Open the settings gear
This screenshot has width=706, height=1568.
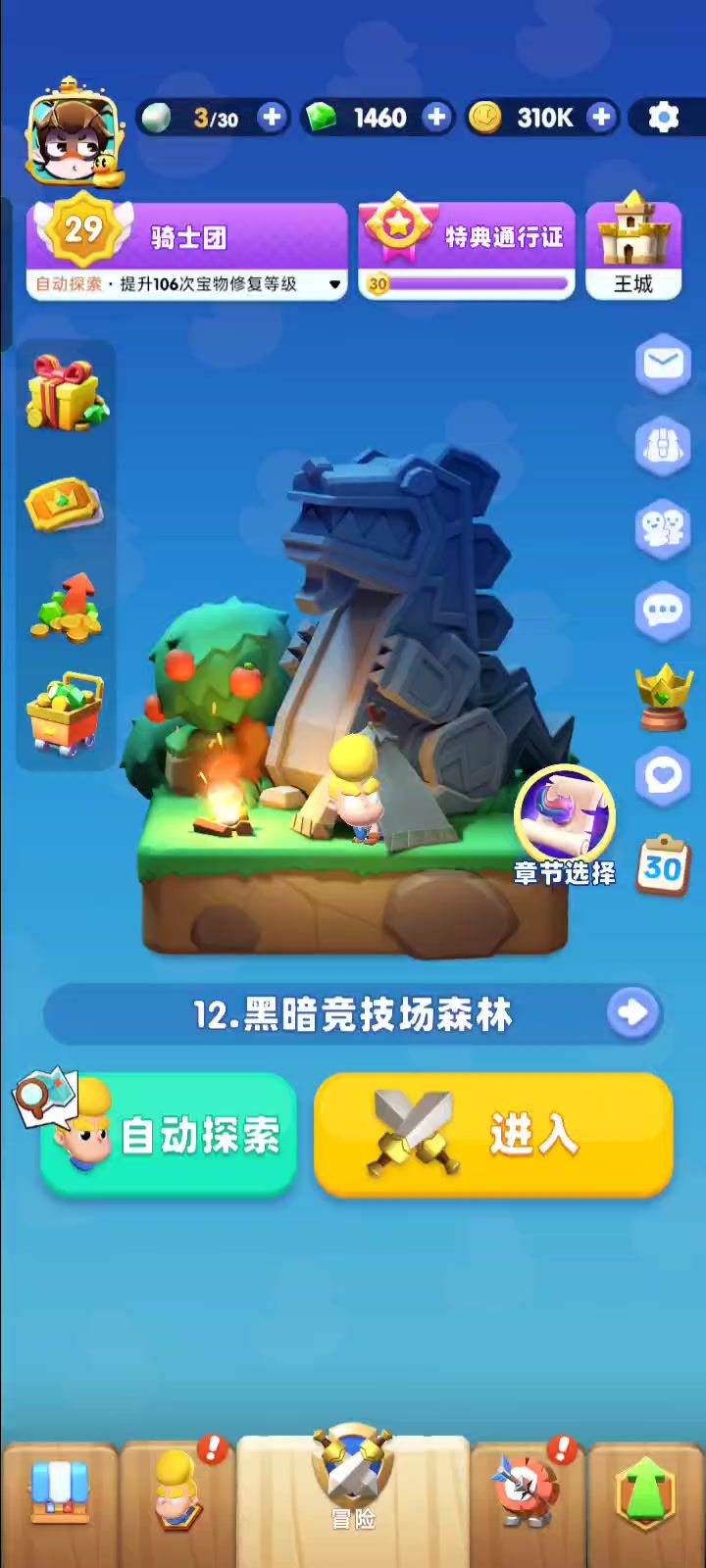pyautogui.click(x=664, y=118)
